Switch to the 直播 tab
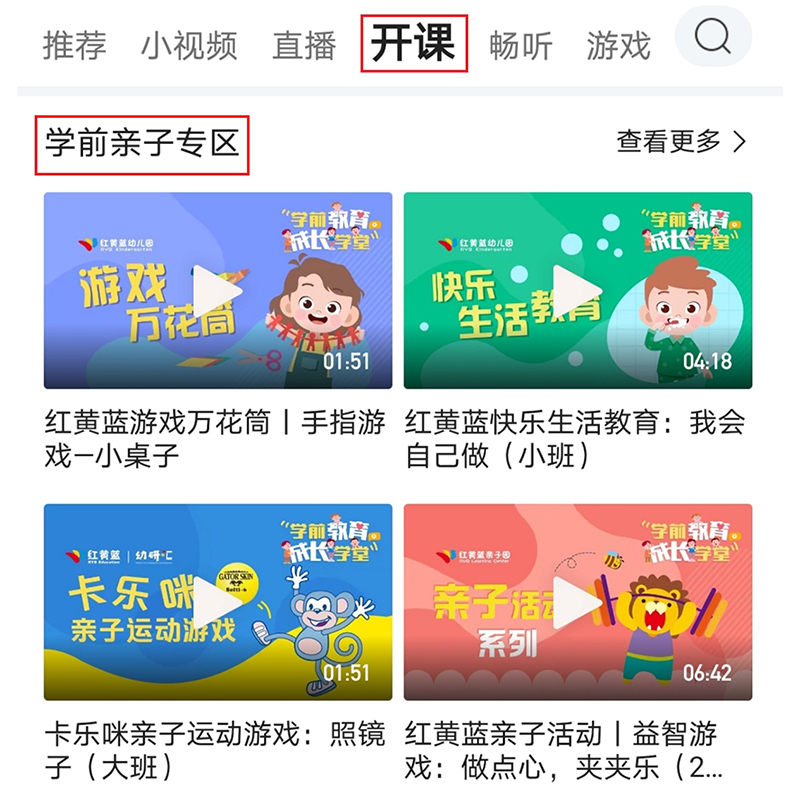This screenshot has height=800, width=800. (304, 45)
